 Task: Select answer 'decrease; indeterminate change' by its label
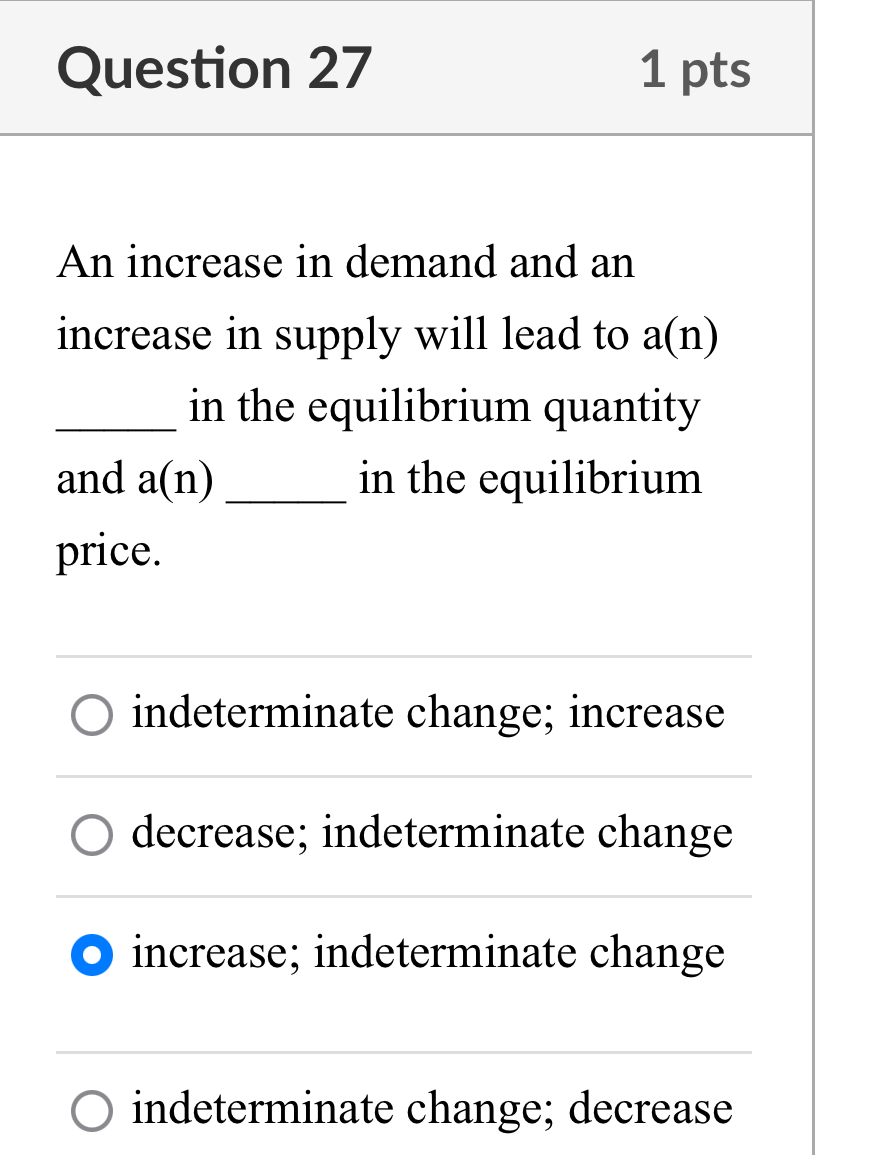tap(432, 833)
